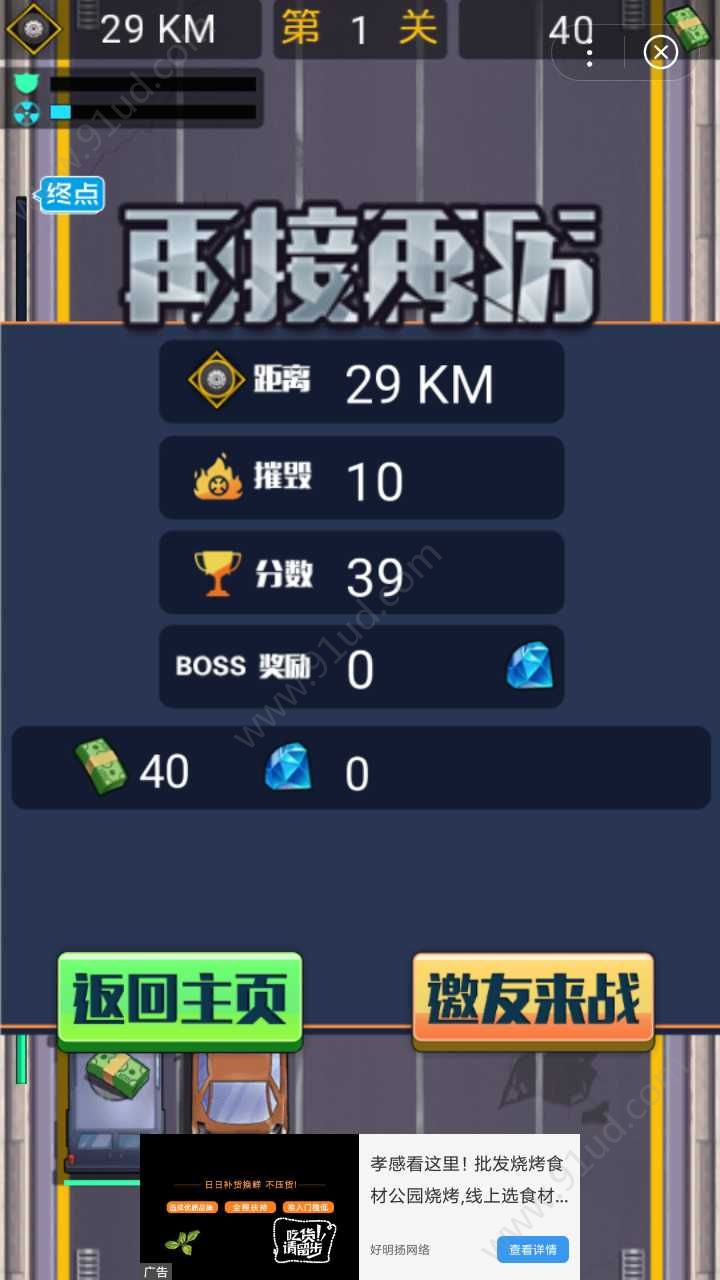This screenshot has width=720, height=1280.
Task: Open the three-dot overflow menu
Action: 590,53
